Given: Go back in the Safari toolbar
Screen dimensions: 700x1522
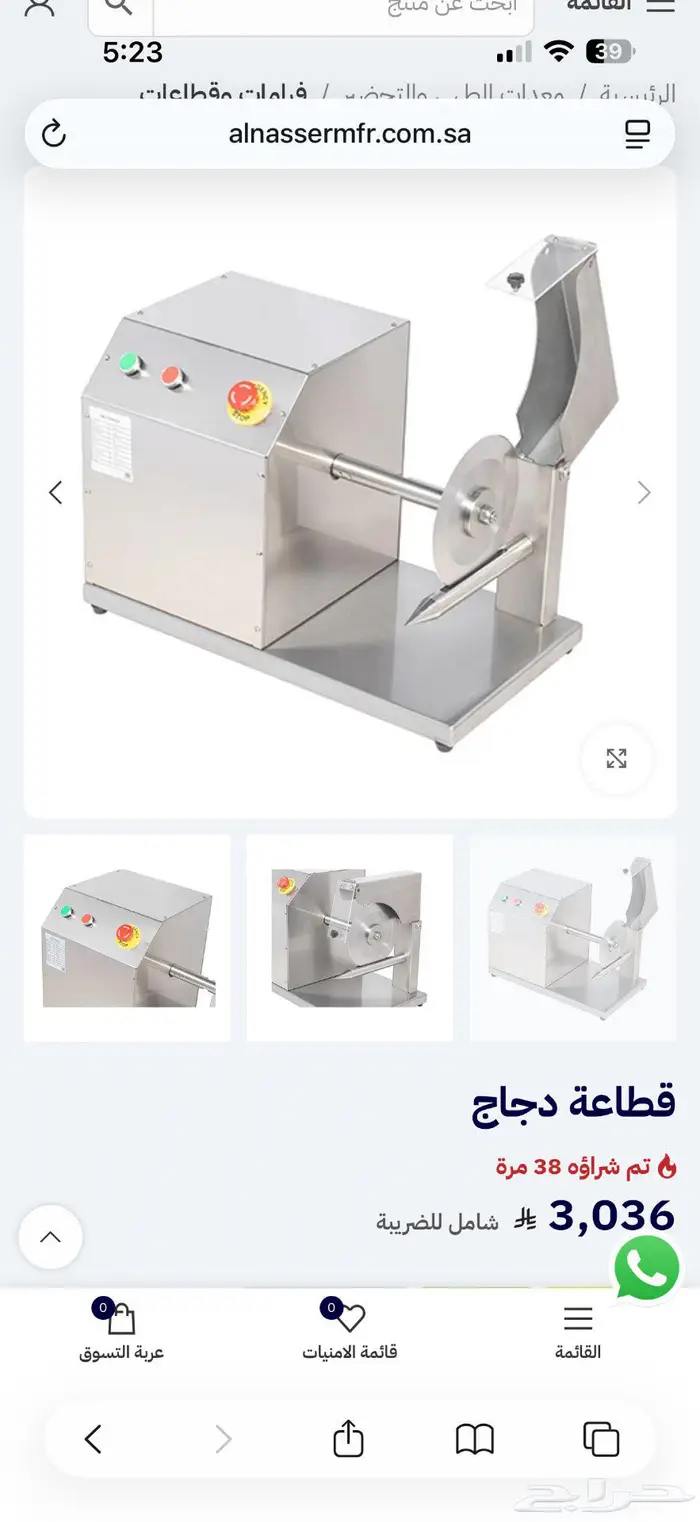Looking at the screenshot, I should click(93, 1440).
